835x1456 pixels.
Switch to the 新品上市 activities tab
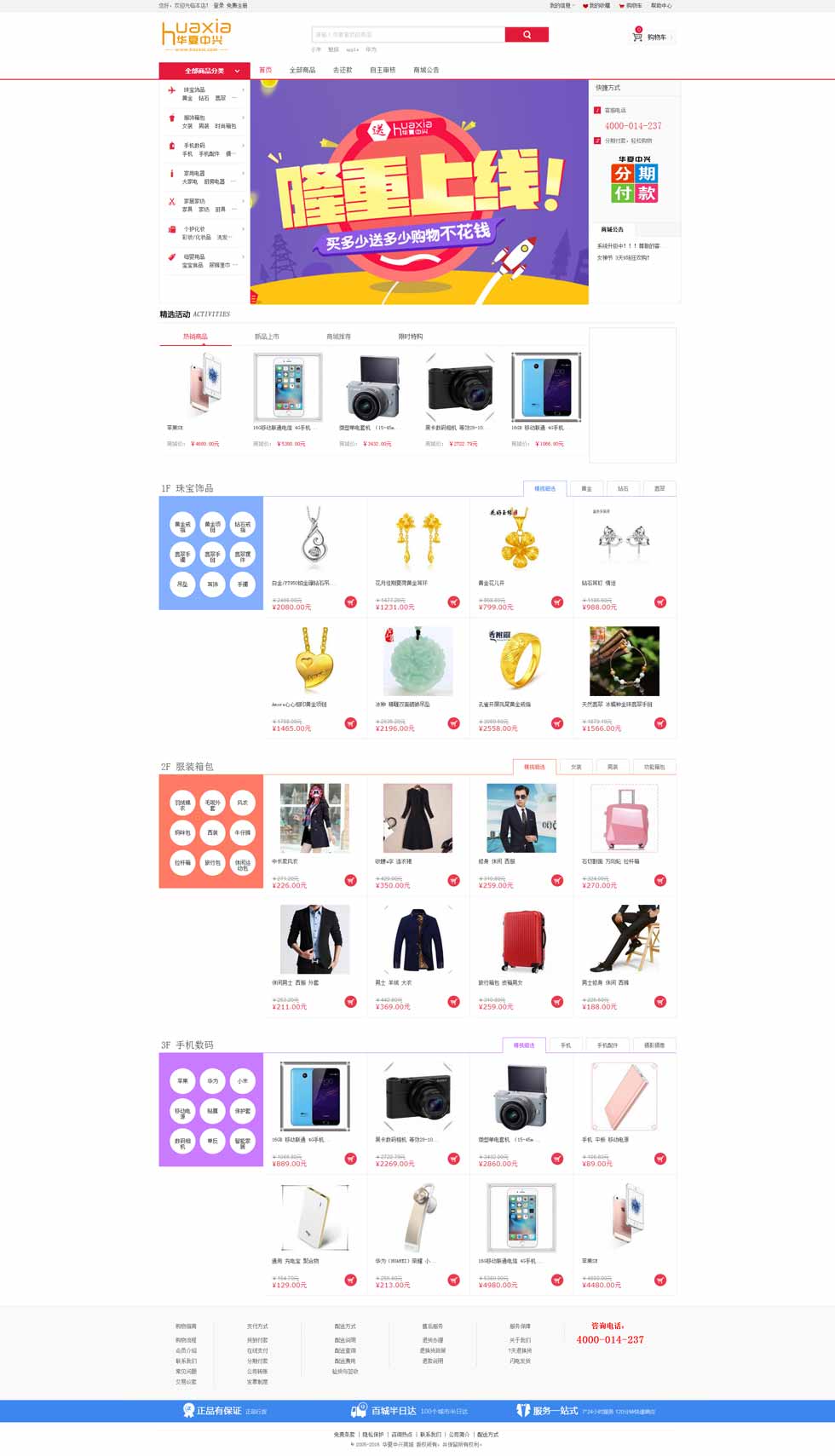pos(267,337)
